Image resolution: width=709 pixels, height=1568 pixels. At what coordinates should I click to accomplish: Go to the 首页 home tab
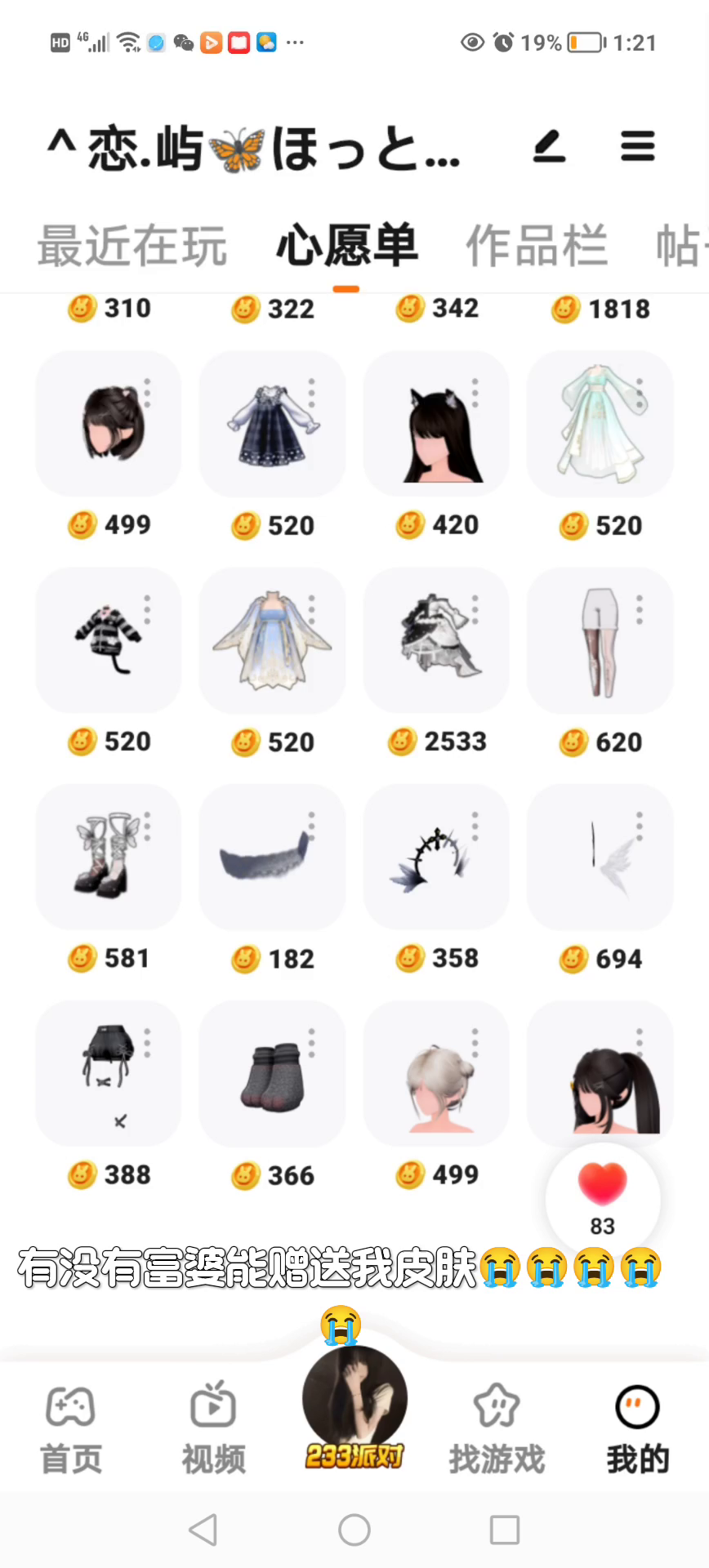(71, 1429)
